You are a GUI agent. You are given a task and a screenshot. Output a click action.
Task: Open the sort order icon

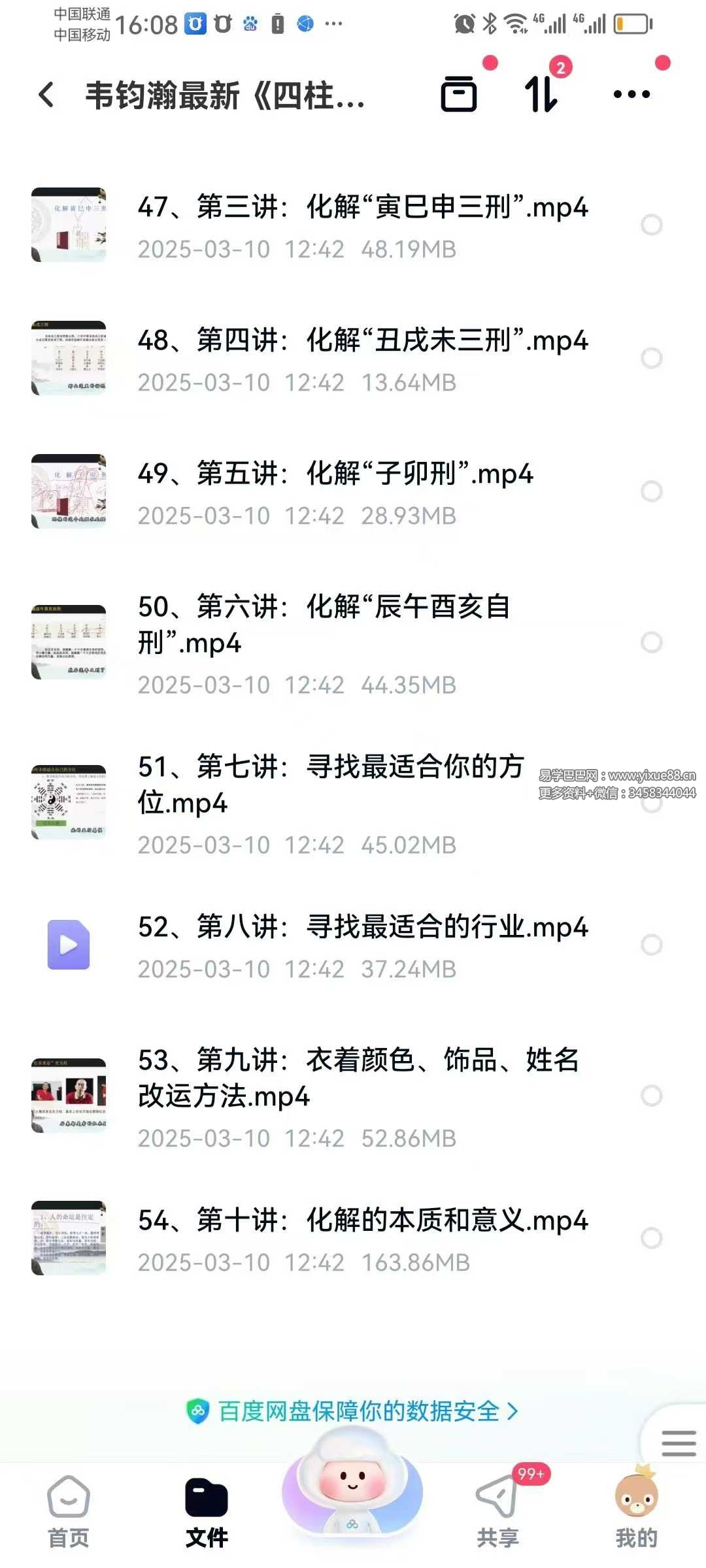coord(542,94)
